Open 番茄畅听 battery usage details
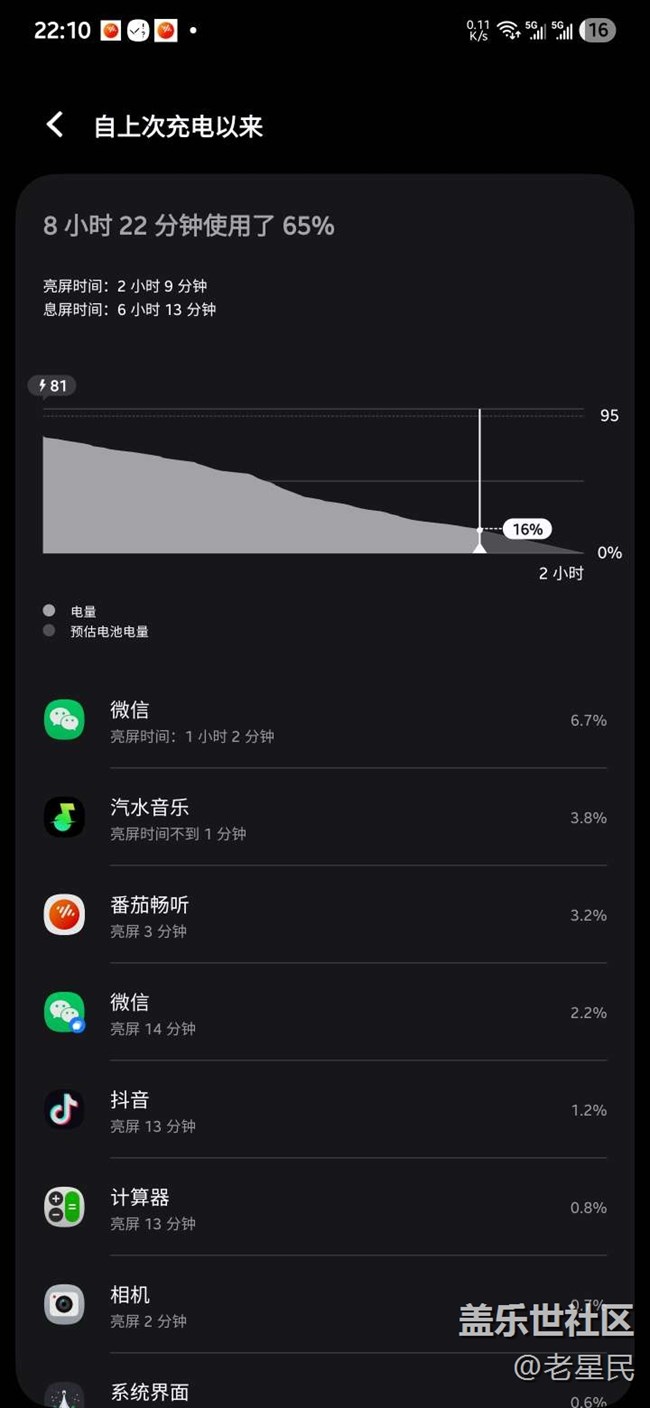Image resolution: width=650 pixels, height=1408 pixels. coord(325,915)
